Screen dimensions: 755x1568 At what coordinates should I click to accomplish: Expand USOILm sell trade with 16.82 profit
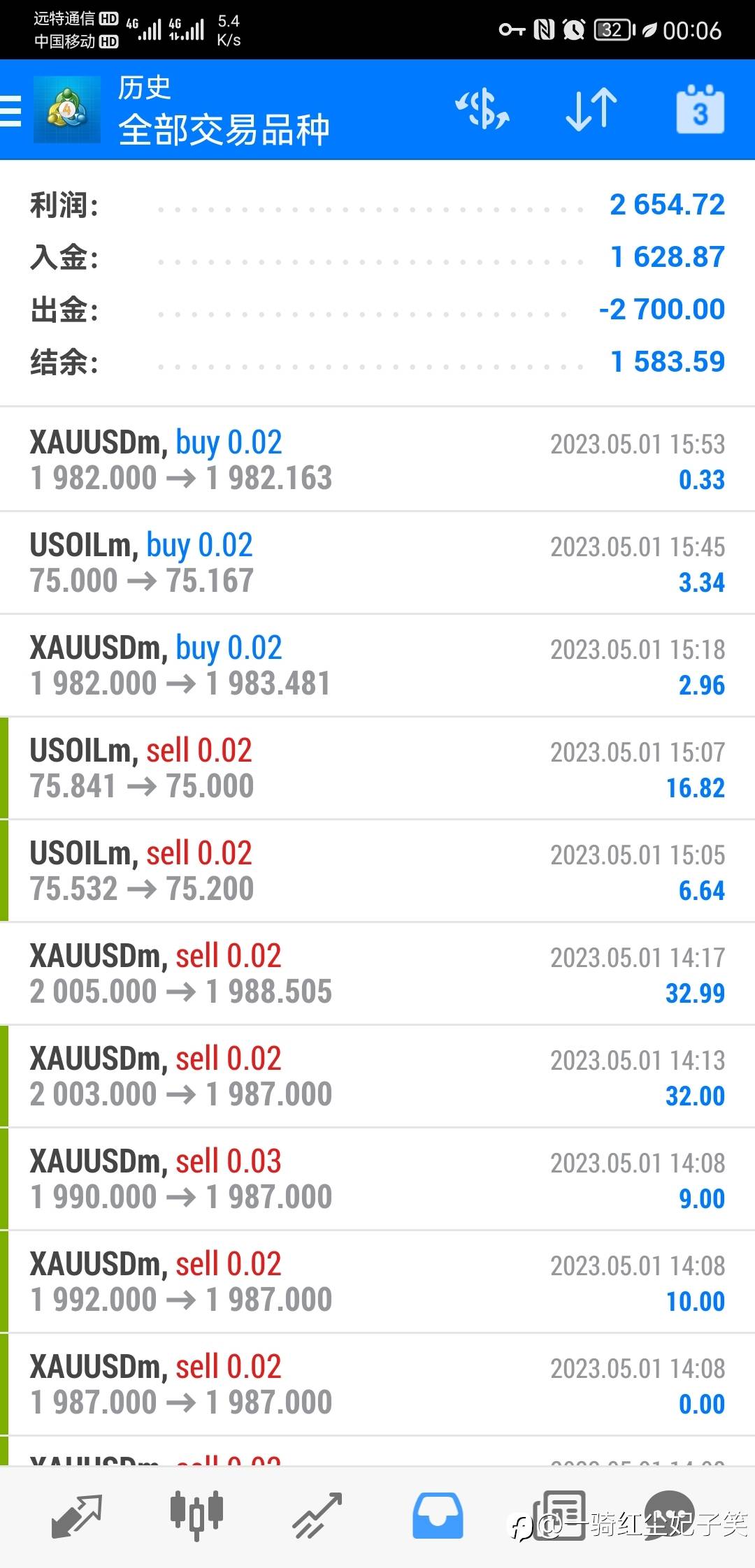click(377, 768)
